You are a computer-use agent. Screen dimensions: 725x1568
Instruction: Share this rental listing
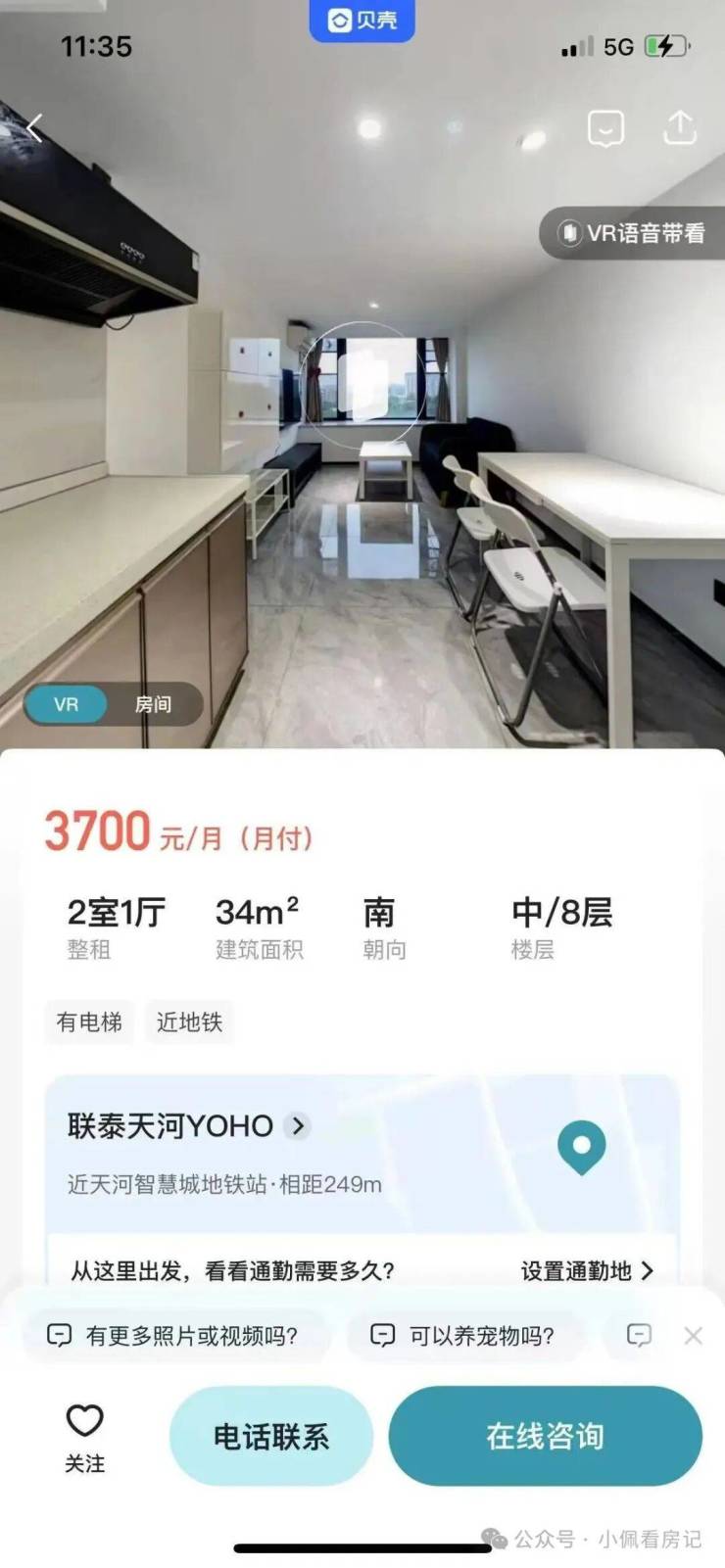point(679,127)
